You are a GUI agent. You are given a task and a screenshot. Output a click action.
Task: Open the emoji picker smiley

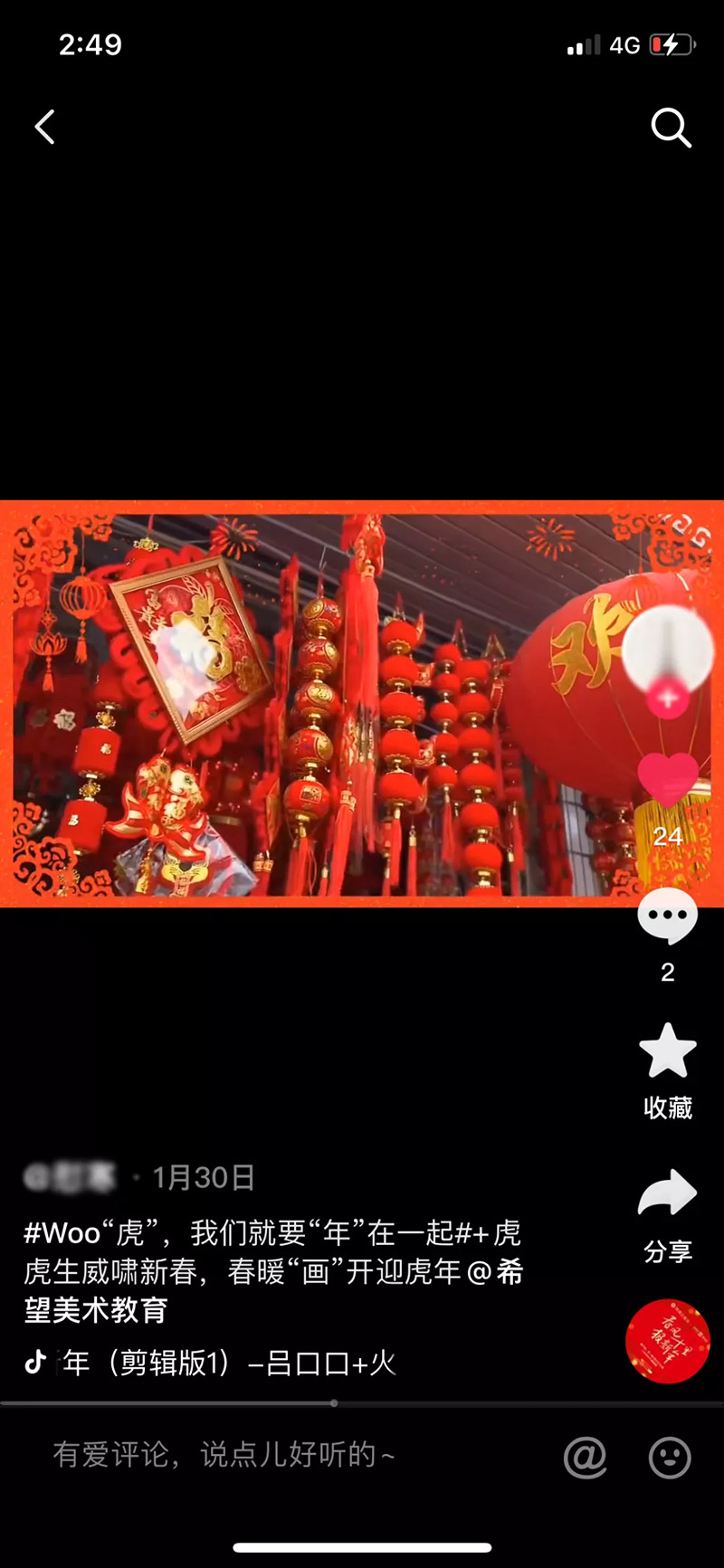point(670,1457)
